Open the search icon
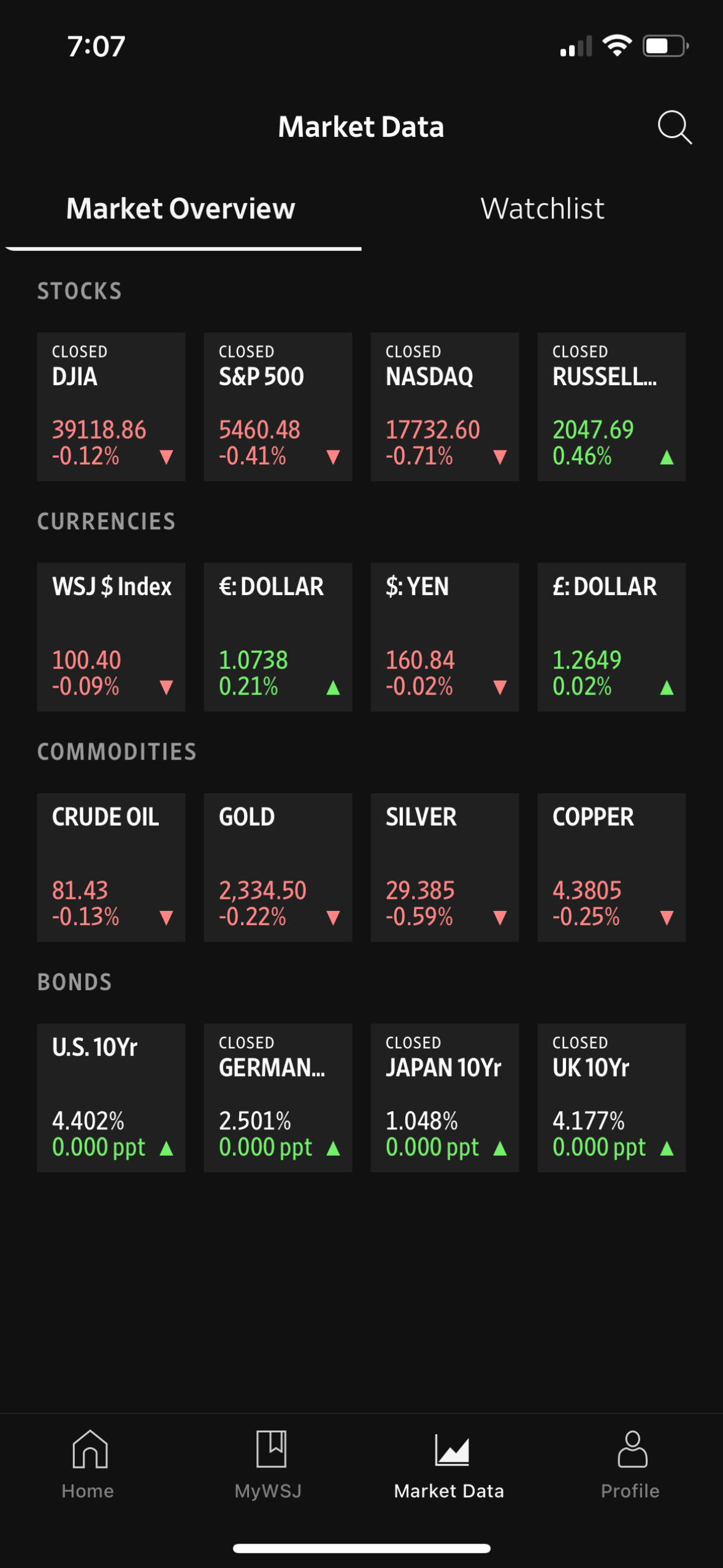This screenshot has width=723, height=1568. tap(675, 127)
